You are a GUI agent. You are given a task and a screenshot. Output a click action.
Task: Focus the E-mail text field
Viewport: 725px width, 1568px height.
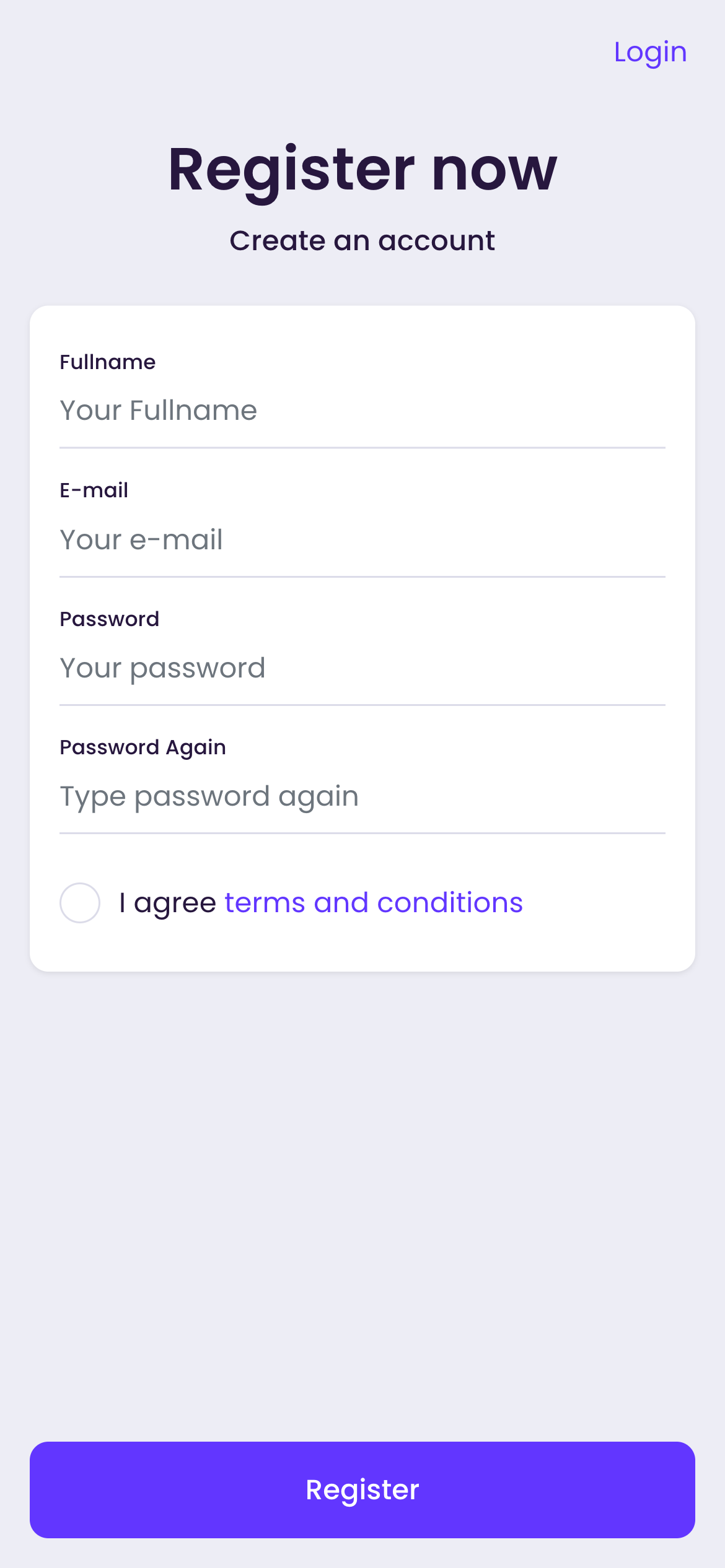362,540
